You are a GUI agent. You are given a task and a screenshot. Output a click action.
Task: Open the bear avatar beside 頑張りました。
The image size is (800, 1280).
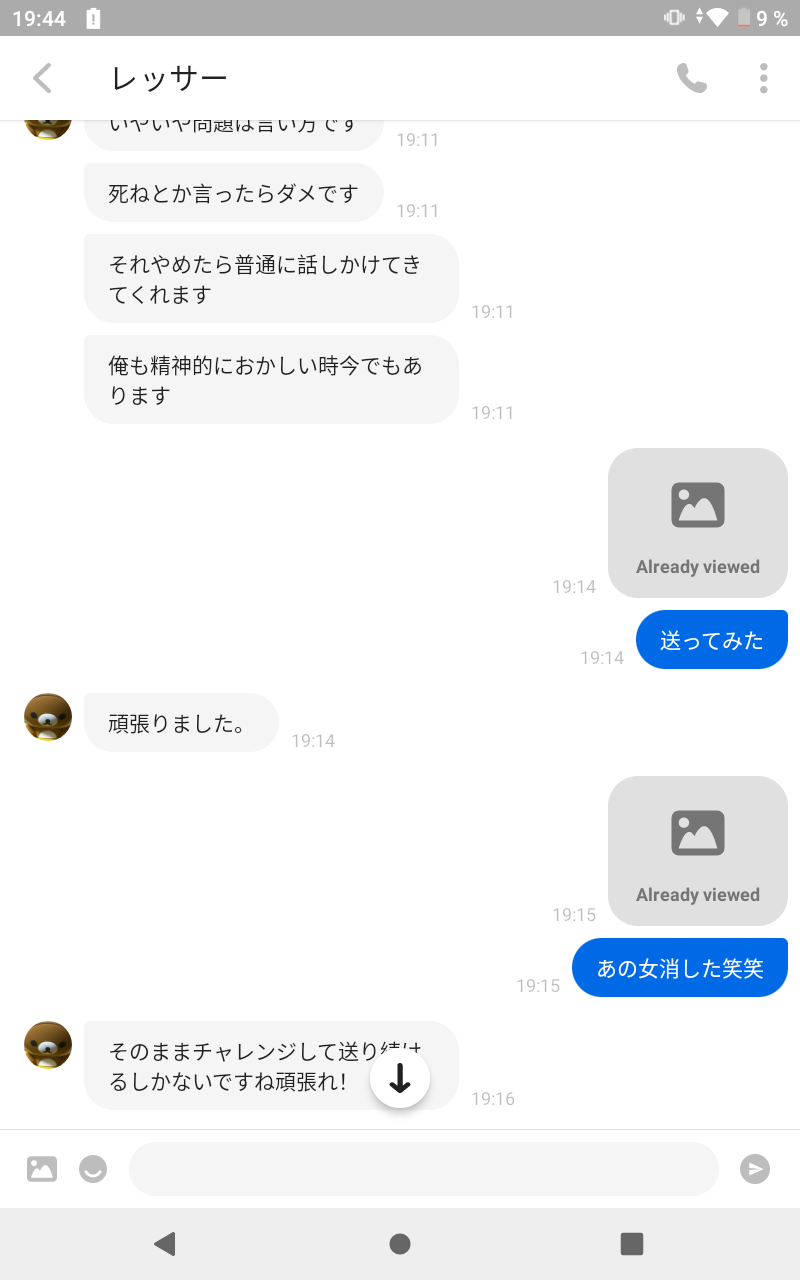pyautogui.click(x=48, y=717)
